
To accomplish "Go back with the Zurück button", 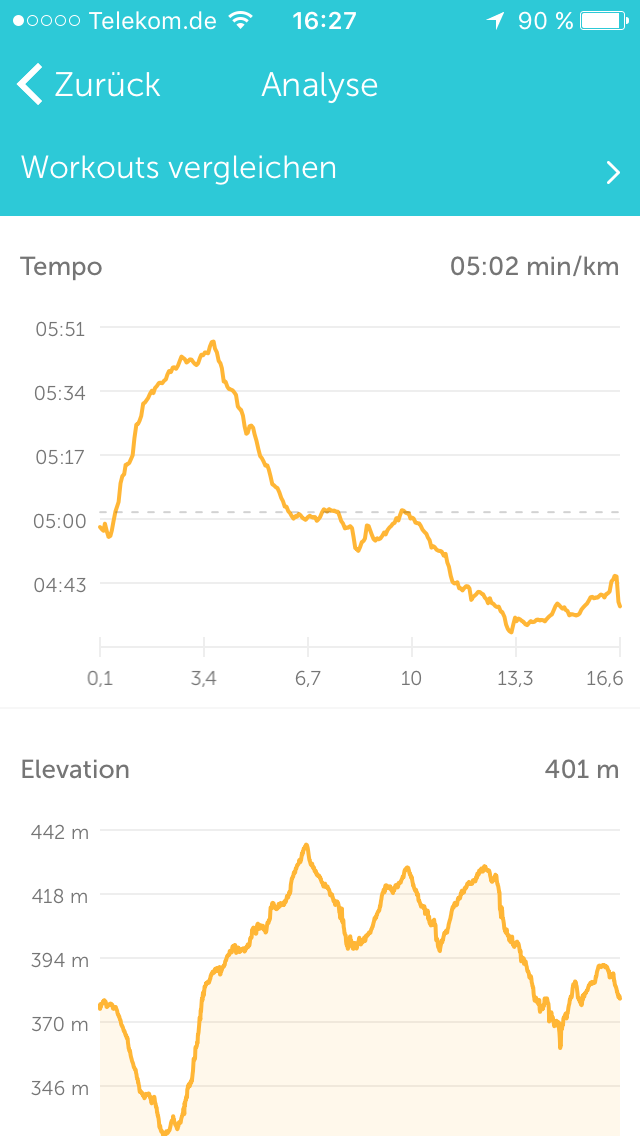I will [88, 85].
